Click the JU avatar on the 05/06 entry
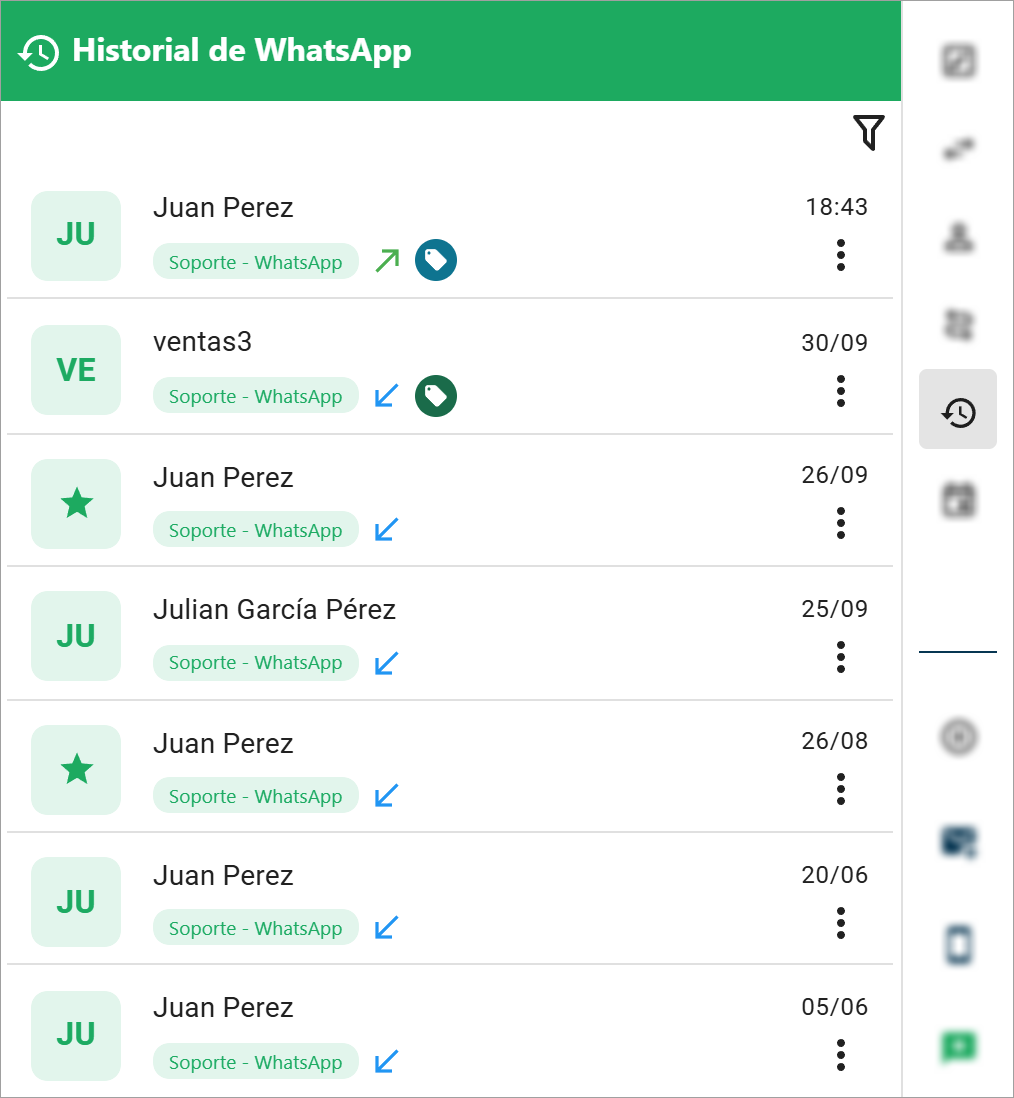The width and height of the screenshot is (1014, 1098). coord(76,1036)
